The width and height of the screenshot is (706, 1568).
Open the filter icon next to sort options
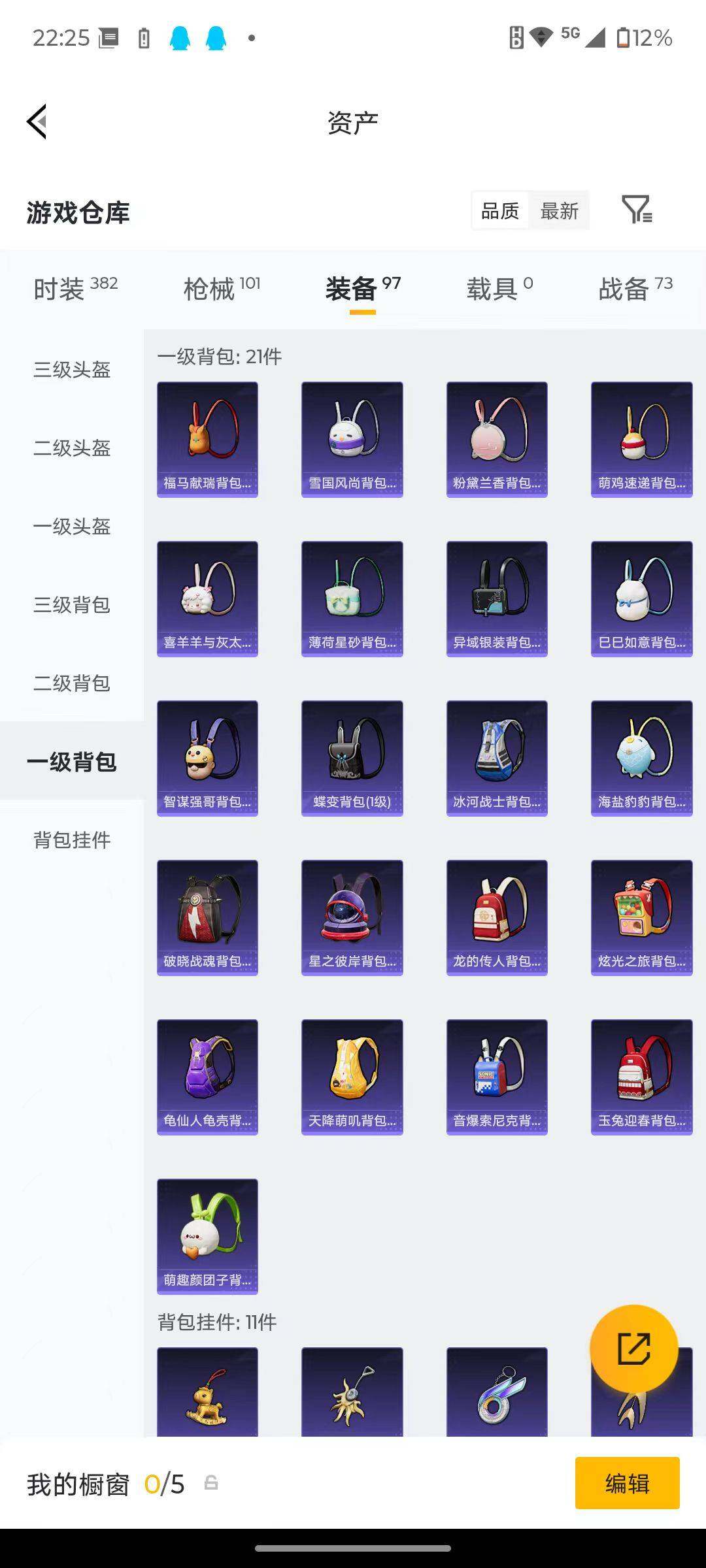tap(635, 210)
